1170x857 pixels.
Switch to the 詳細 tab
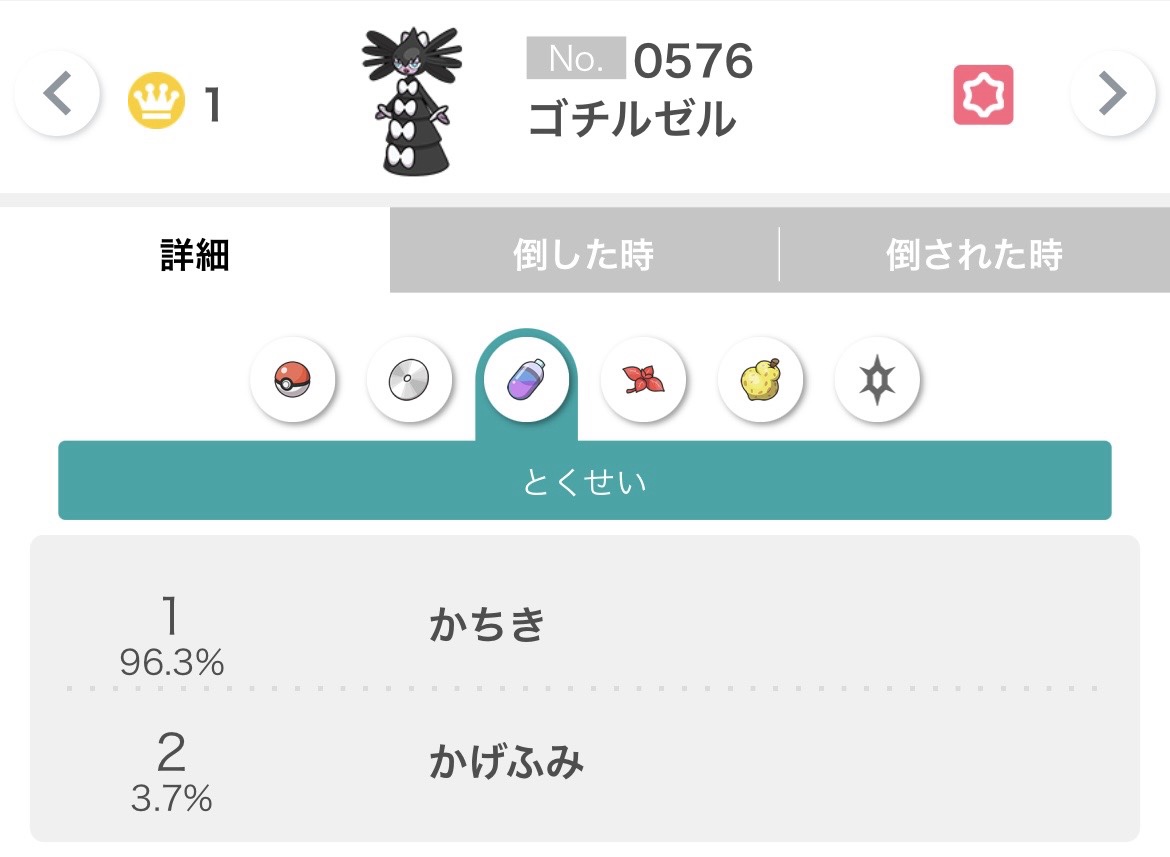click(195, 254)
